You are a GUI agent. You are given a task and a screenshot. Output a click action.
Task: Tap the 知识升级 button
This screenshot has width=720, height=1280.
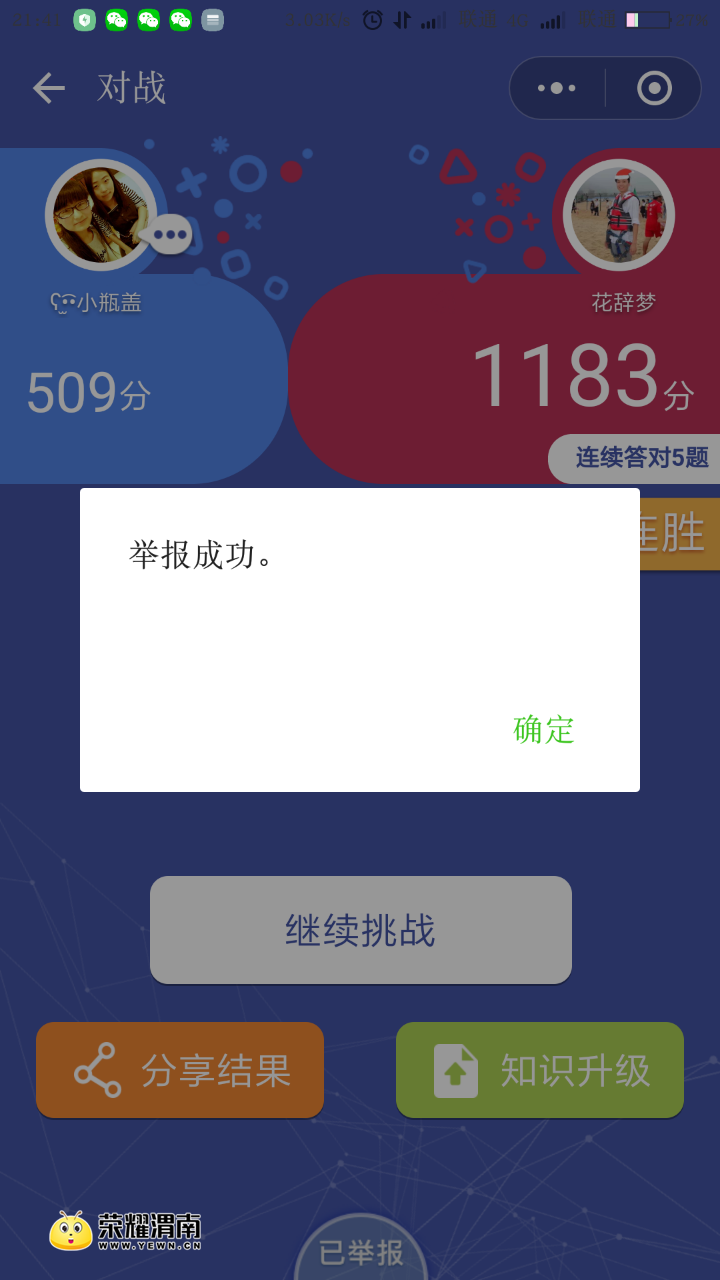[539, 1069]
